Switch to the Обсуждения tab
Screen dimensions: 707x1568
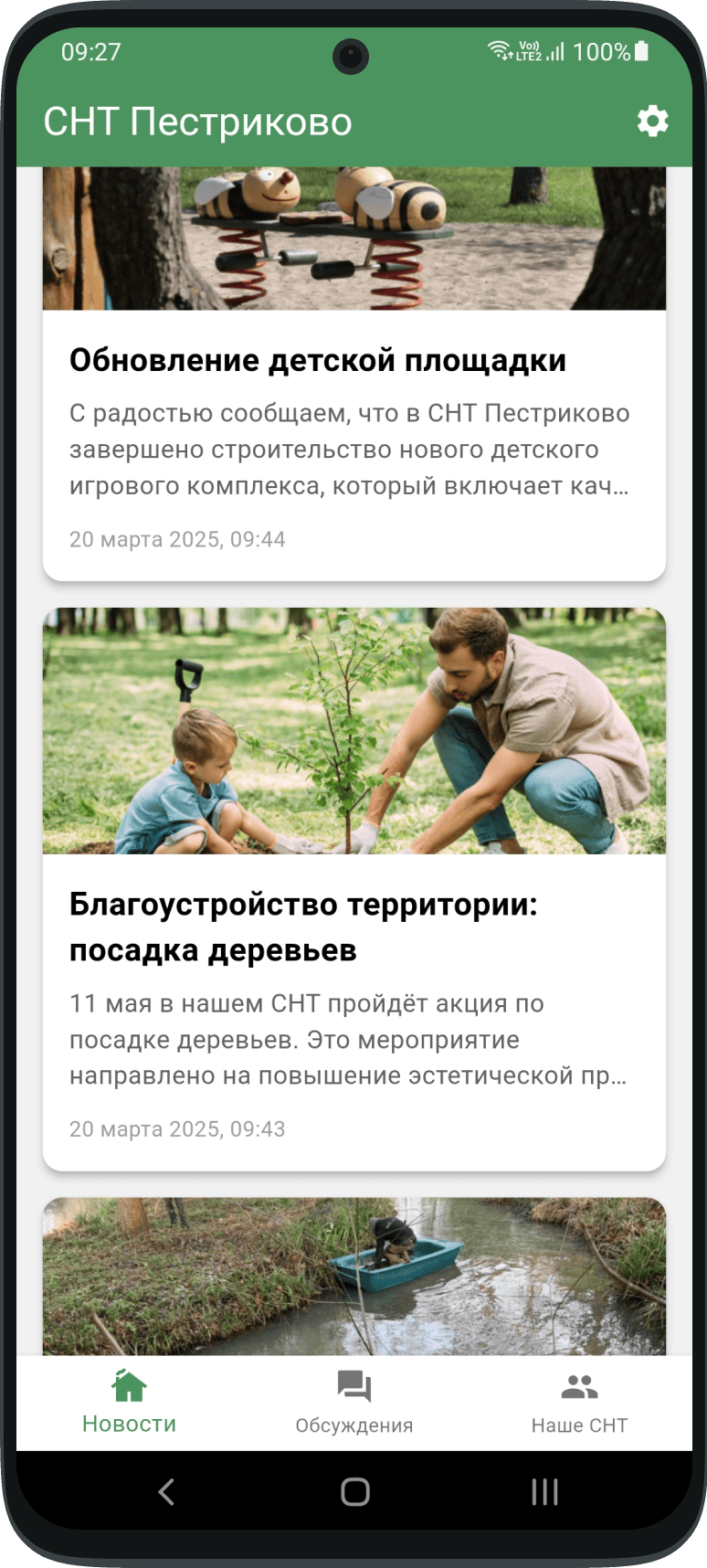click(353, 1403)
